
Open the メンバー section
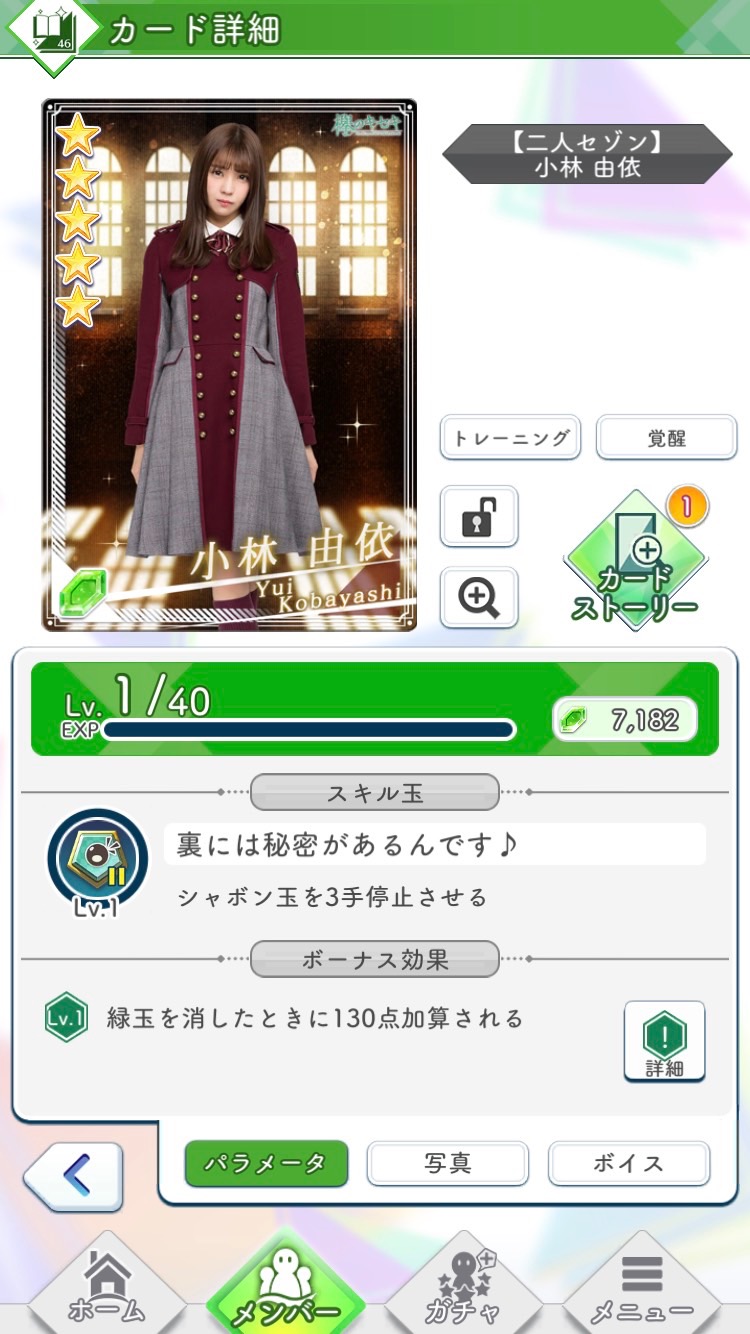coord(286,1288)
